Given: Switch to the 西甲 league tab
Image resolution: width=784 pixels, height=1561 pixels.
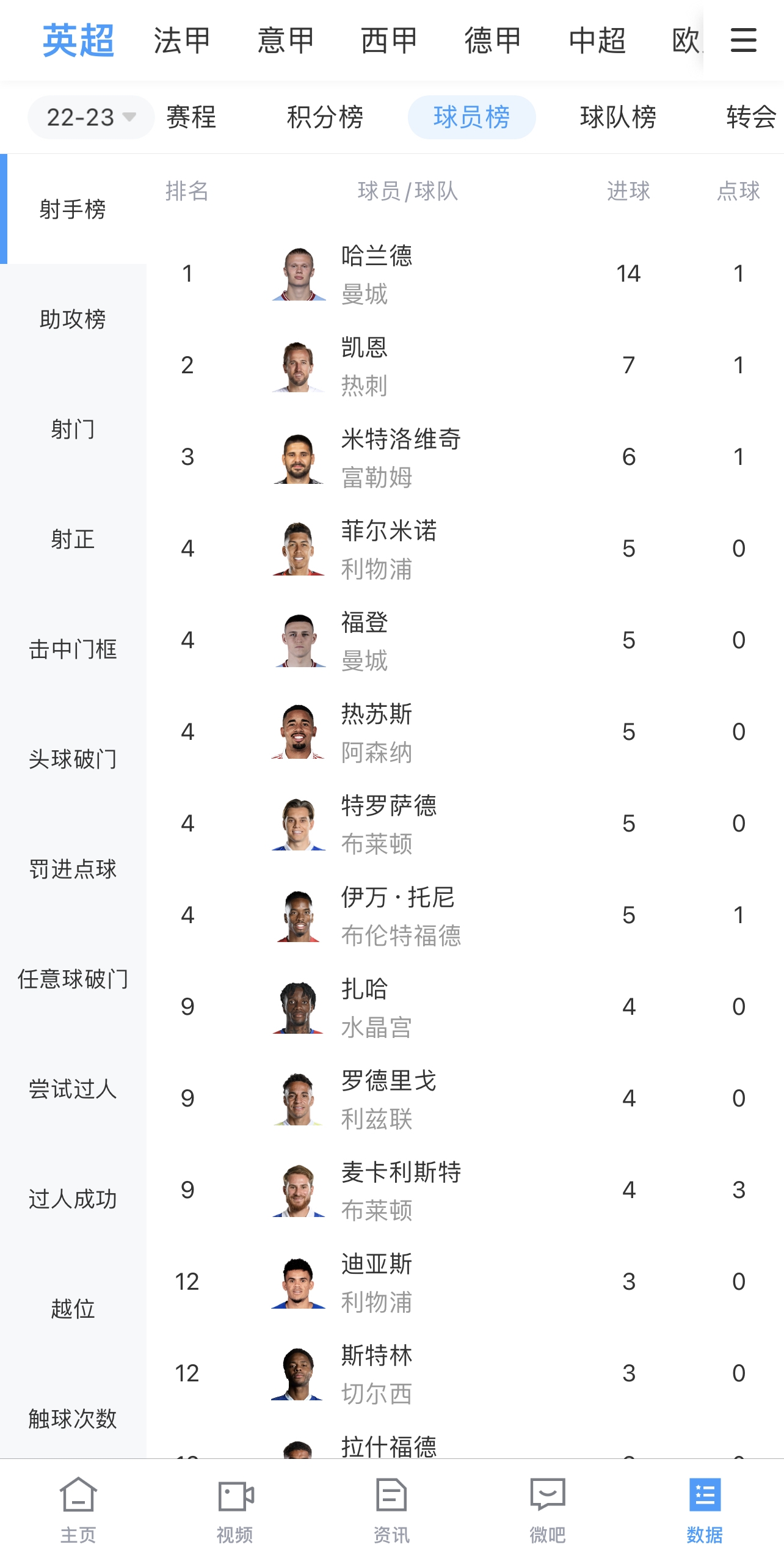Looking at the screenshot, I should click(x=389, y=40).
